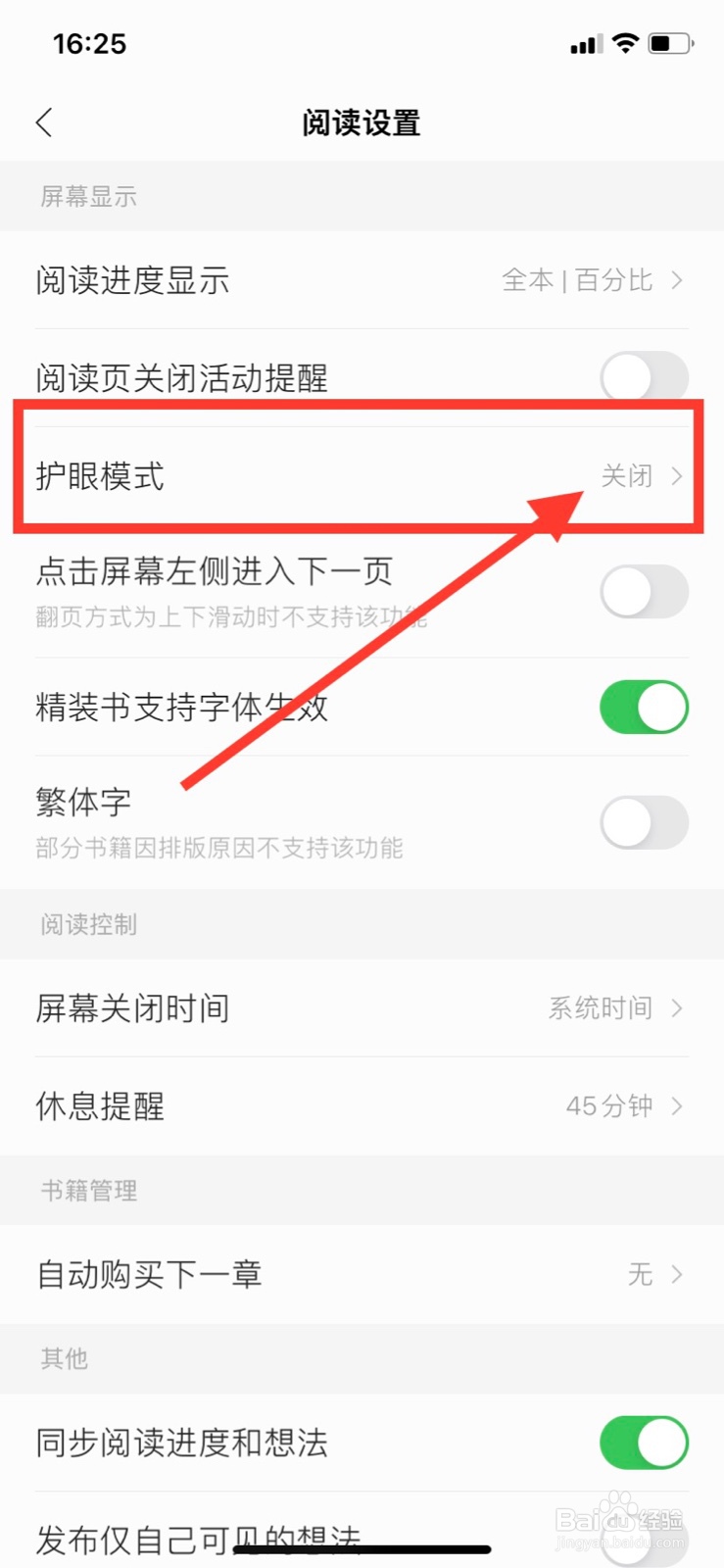Viewport: 724px width, 1568px height.
Task: Disable 精装书支持字体生效 switch
Action: click(x=644, y=706)
